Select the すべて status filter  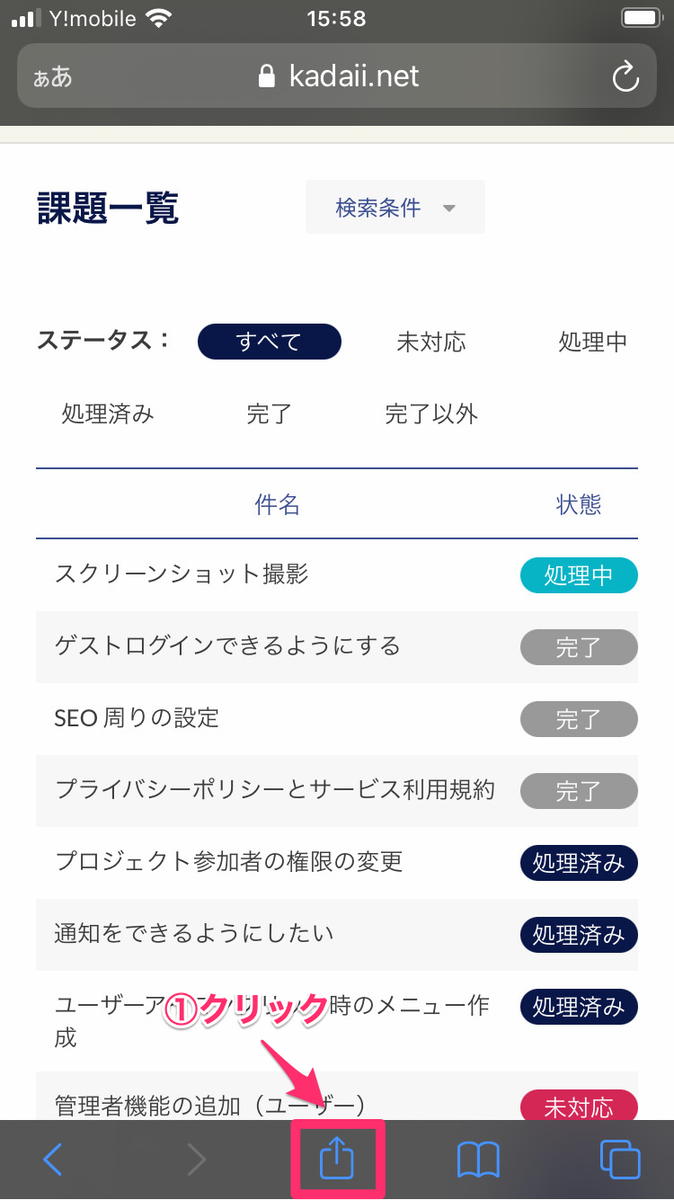tap(269, 342)
